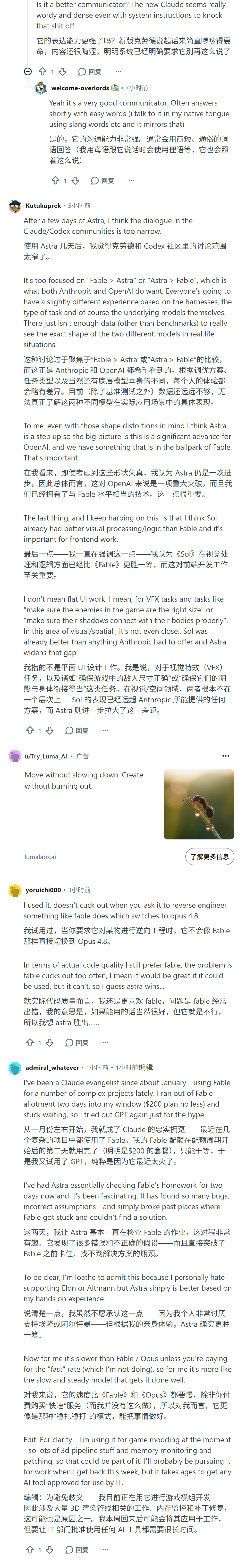Collapse the thread with the minus icon
Screen dimensions: 238x1568
pos(27,72)
